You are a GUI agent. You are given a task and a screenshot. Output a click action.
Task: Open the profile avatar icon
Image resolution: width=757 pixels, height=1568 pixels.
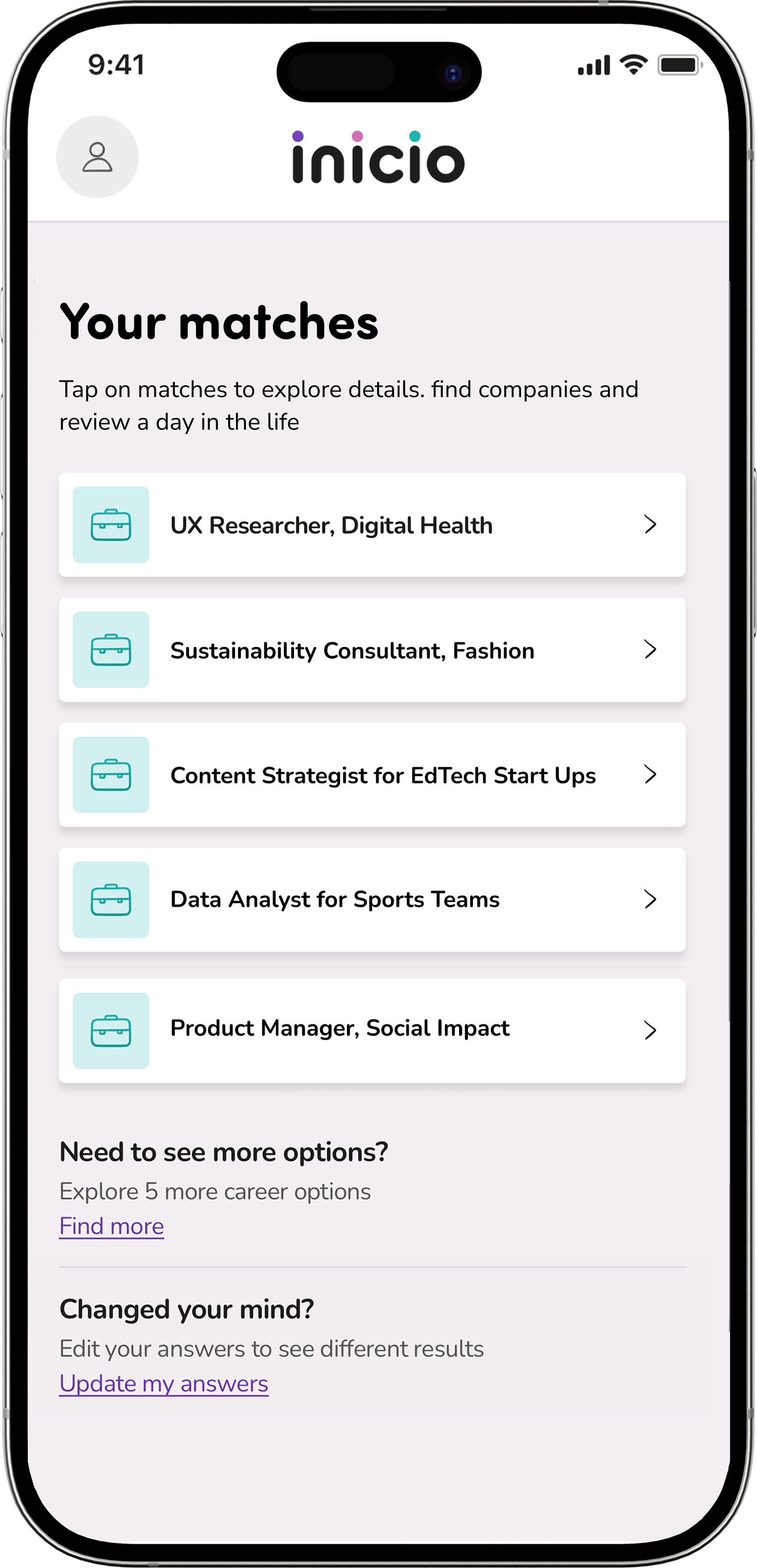(x=97, y=158)
